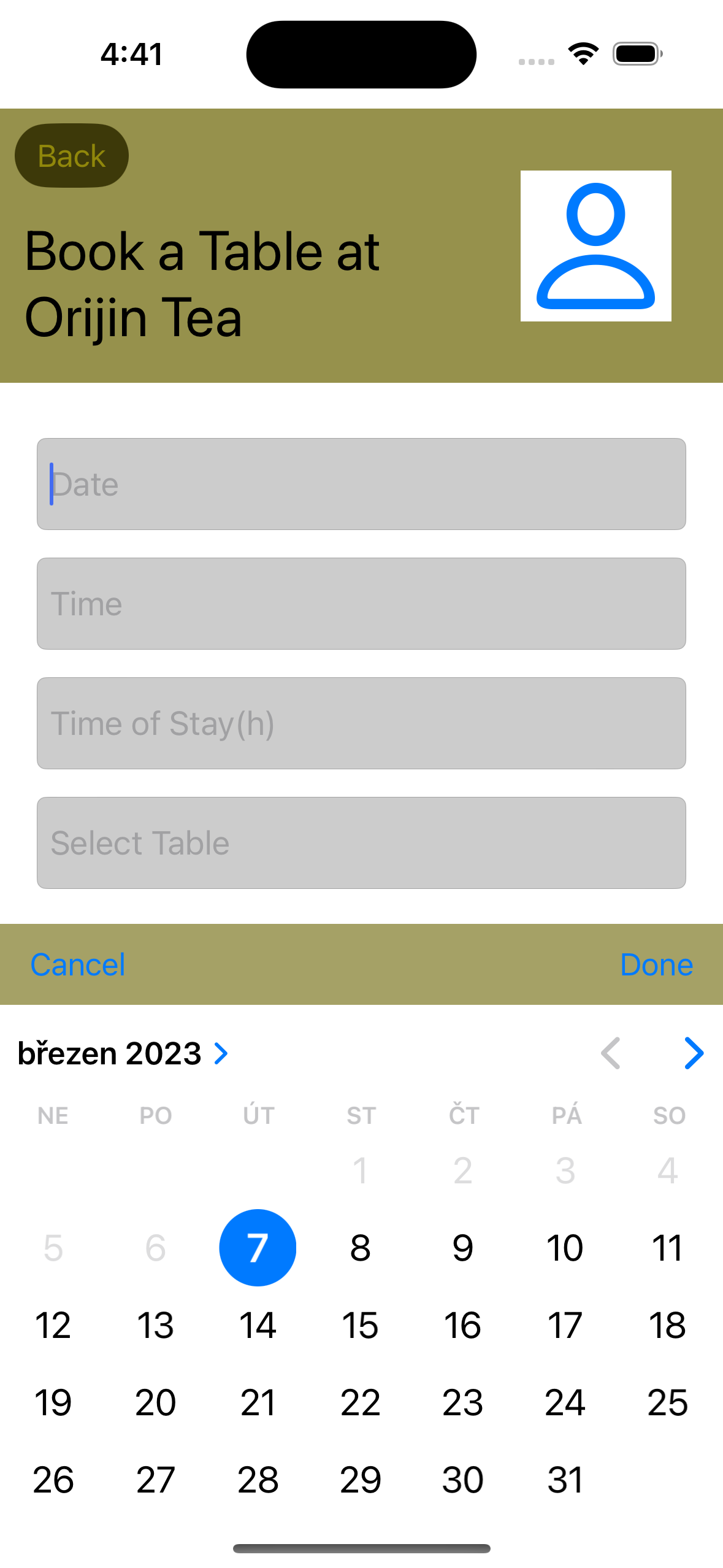Open the Select Table field

[x=361, y=843]
